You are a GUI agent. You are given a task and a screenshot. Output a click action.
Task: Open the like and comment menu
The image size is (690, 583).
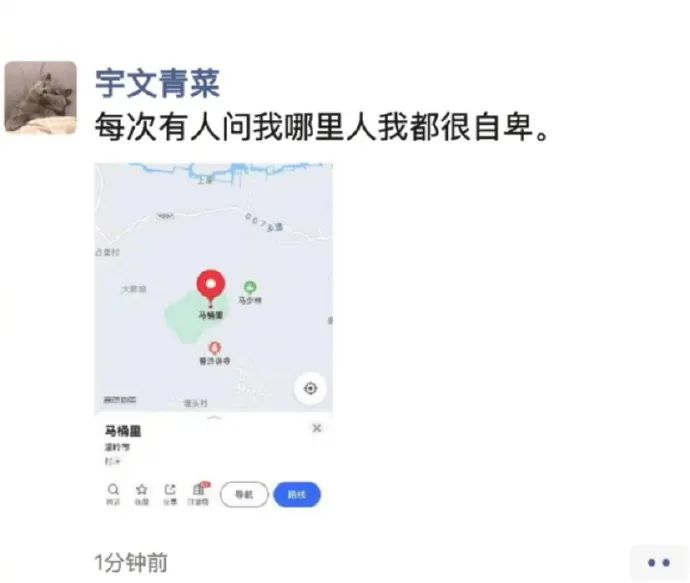point(657,563)
